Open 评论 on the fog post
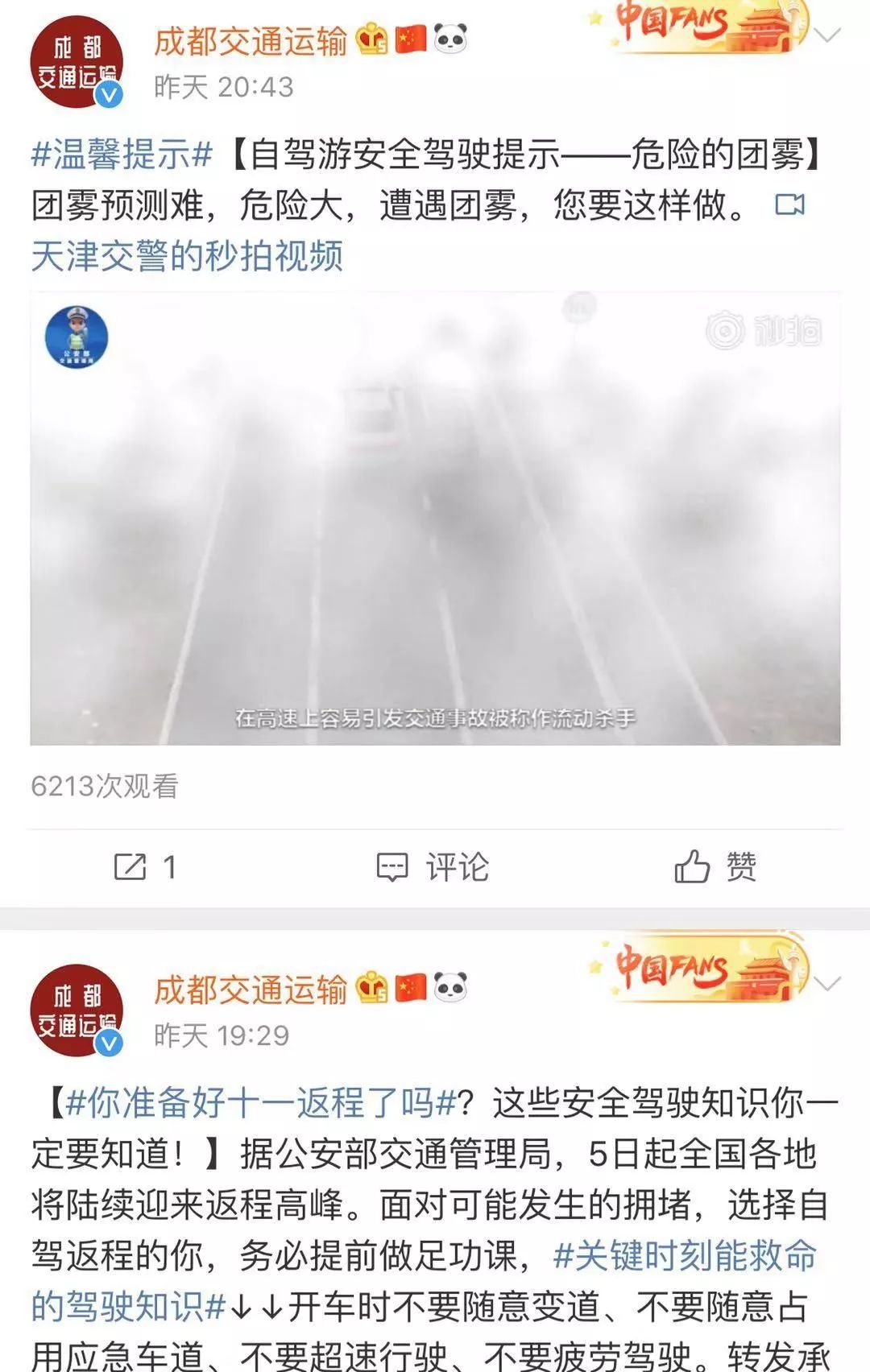The image size is (870, 1372). 433,867
